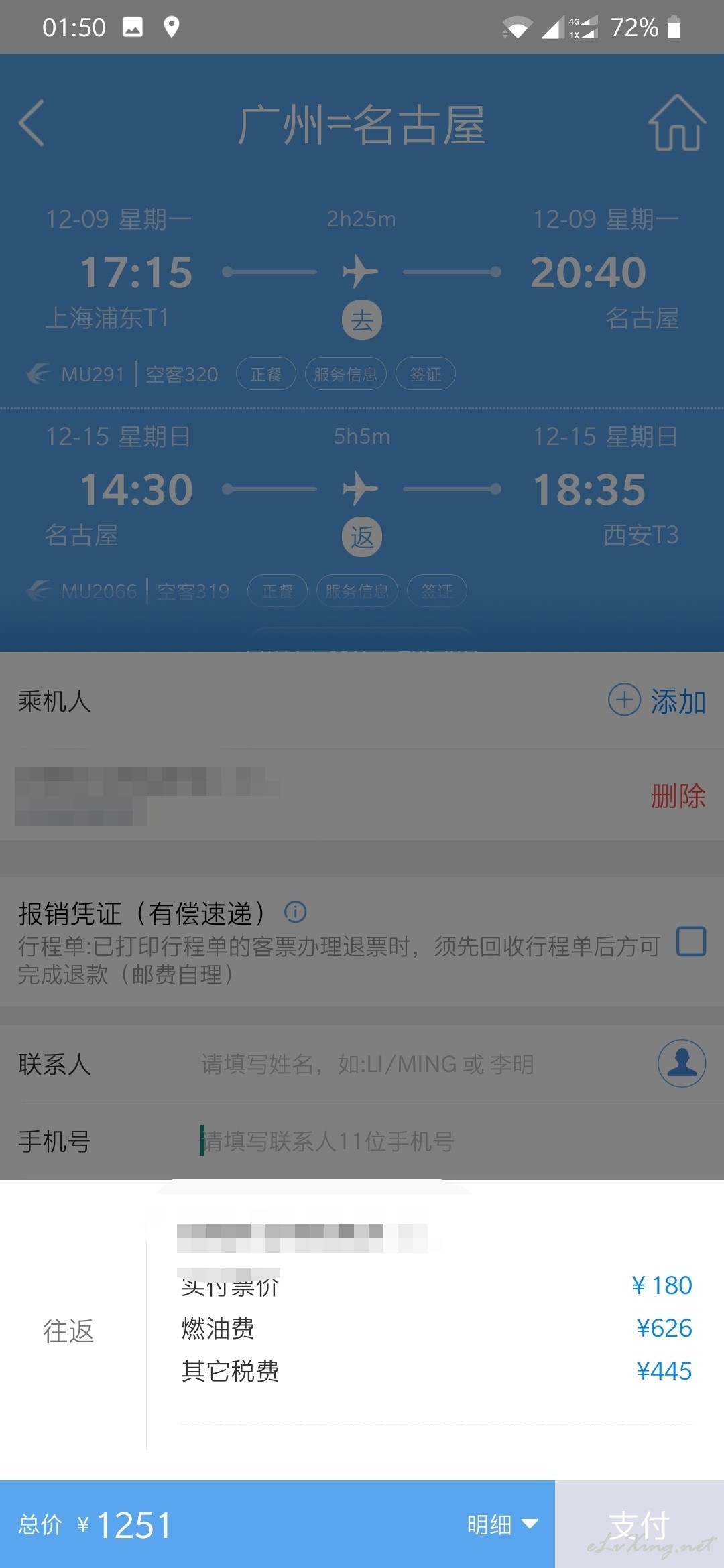Open 服务信息 for flight MU2066
Screen dimensions: 724x1568
[357, 591]
